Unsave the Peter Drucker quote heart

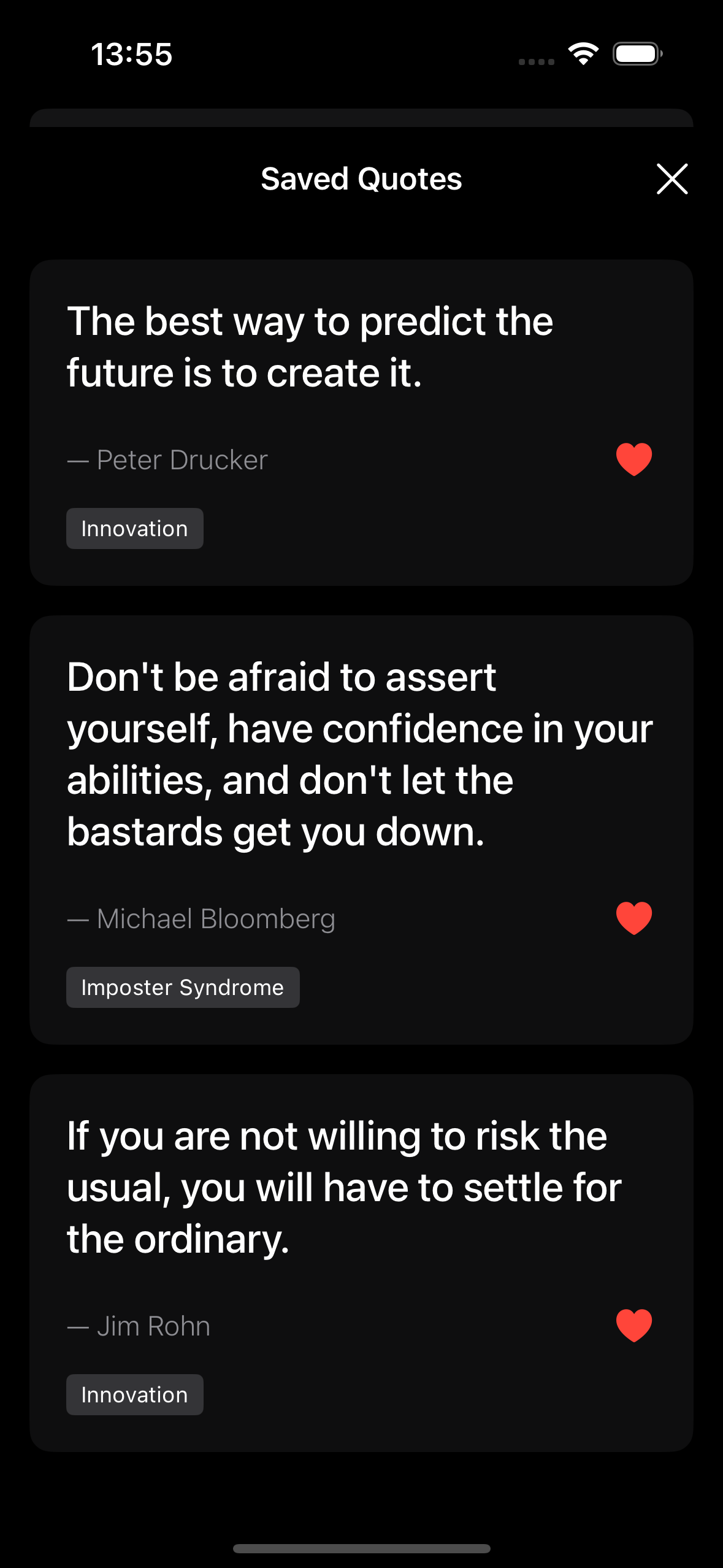pos(633,459)
